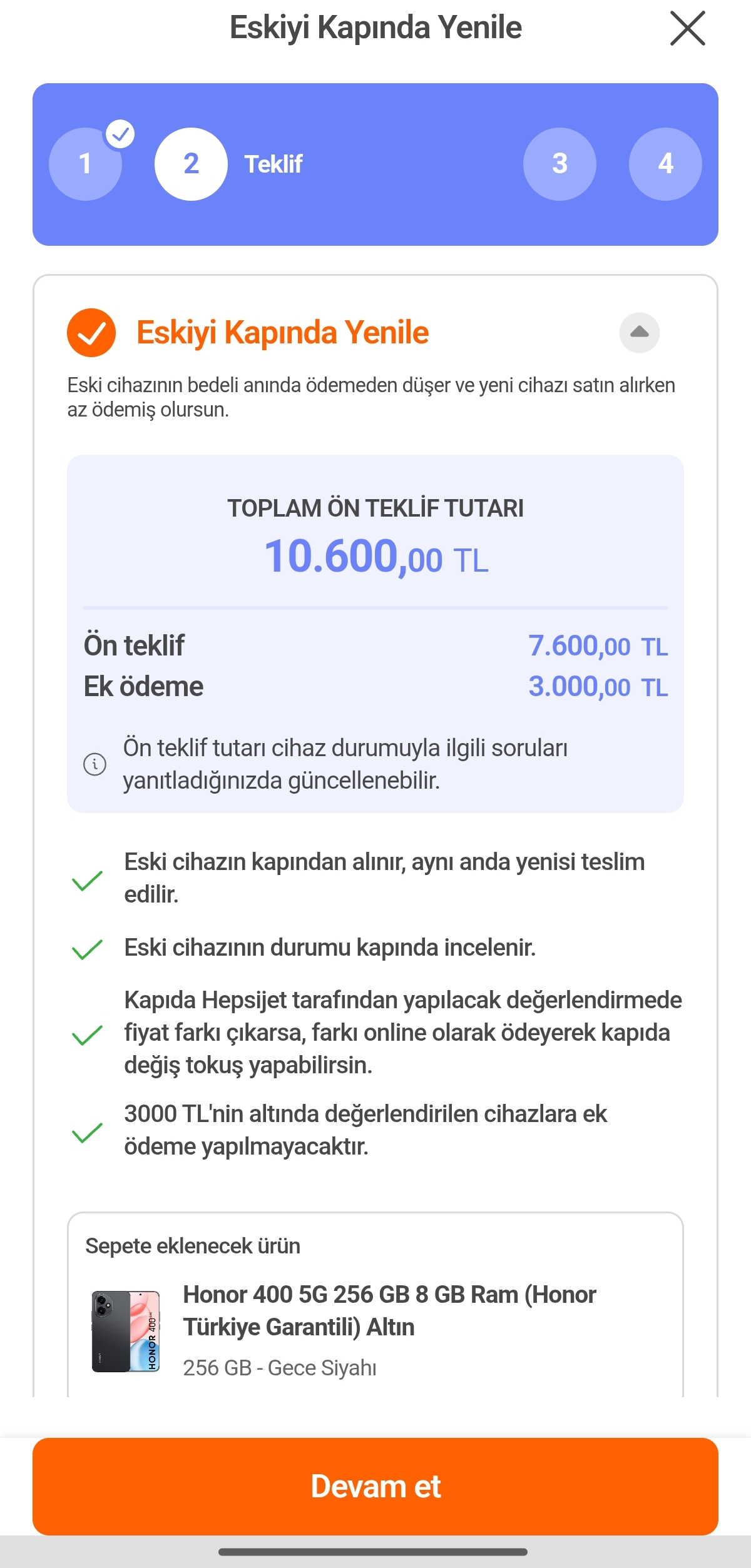This screenshot has height=1568, width=751.
Task: Tap Devam et to continue
Action: [x=375, y=1486]
